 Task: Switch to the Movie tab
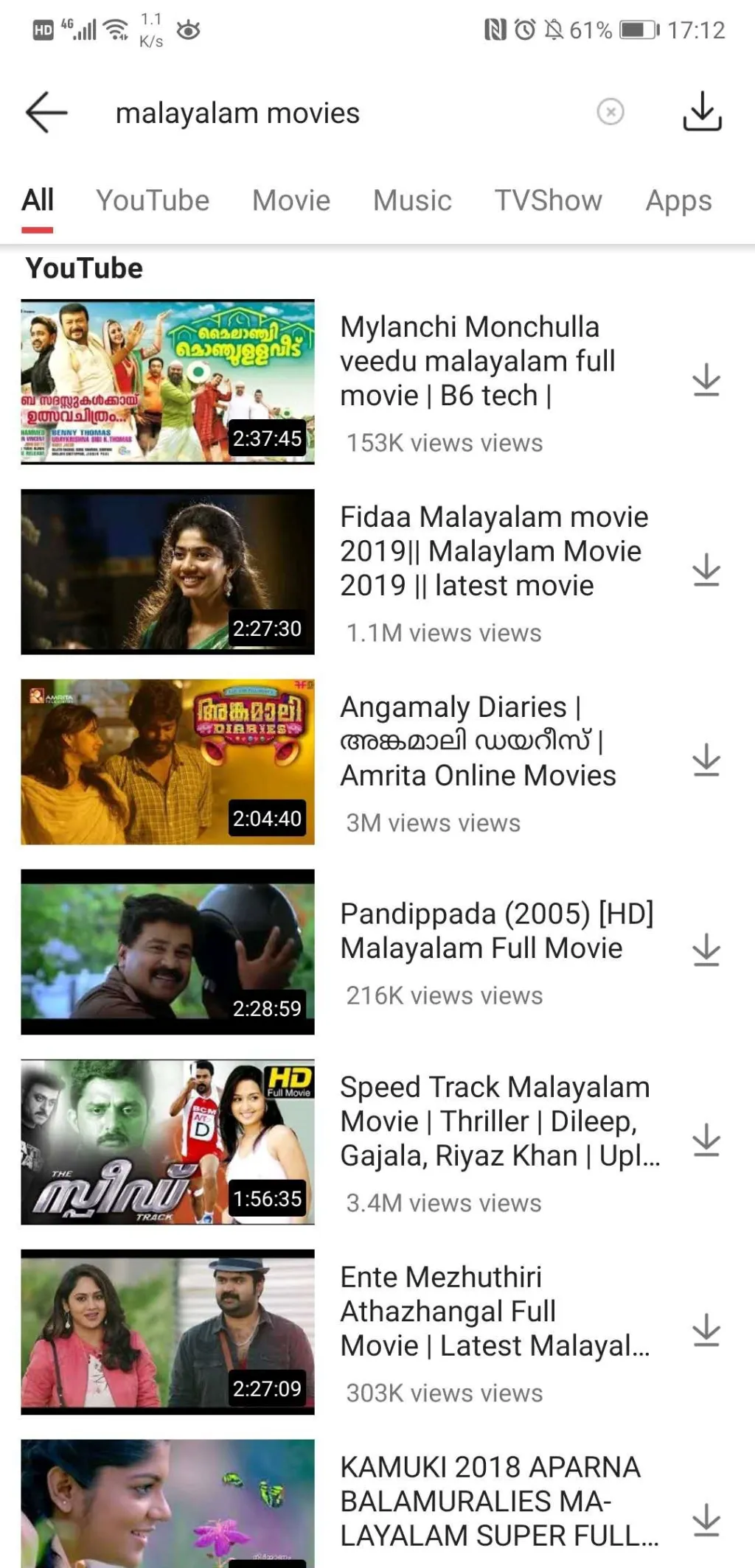291,200
